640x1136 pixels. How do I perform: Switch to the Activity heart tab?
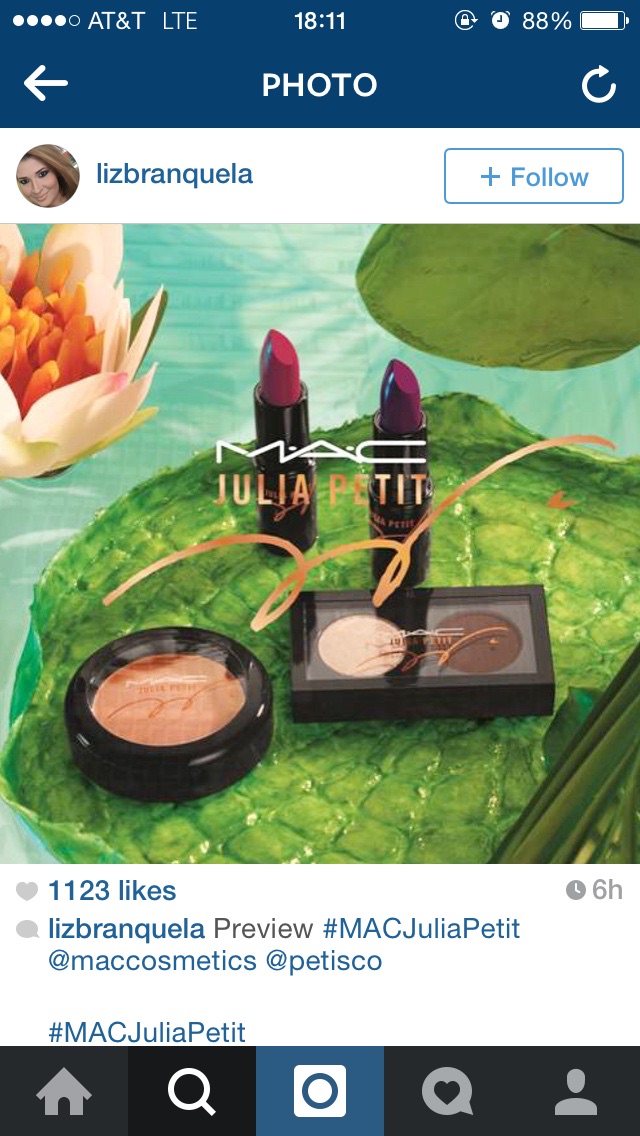tap(447, 1091)
